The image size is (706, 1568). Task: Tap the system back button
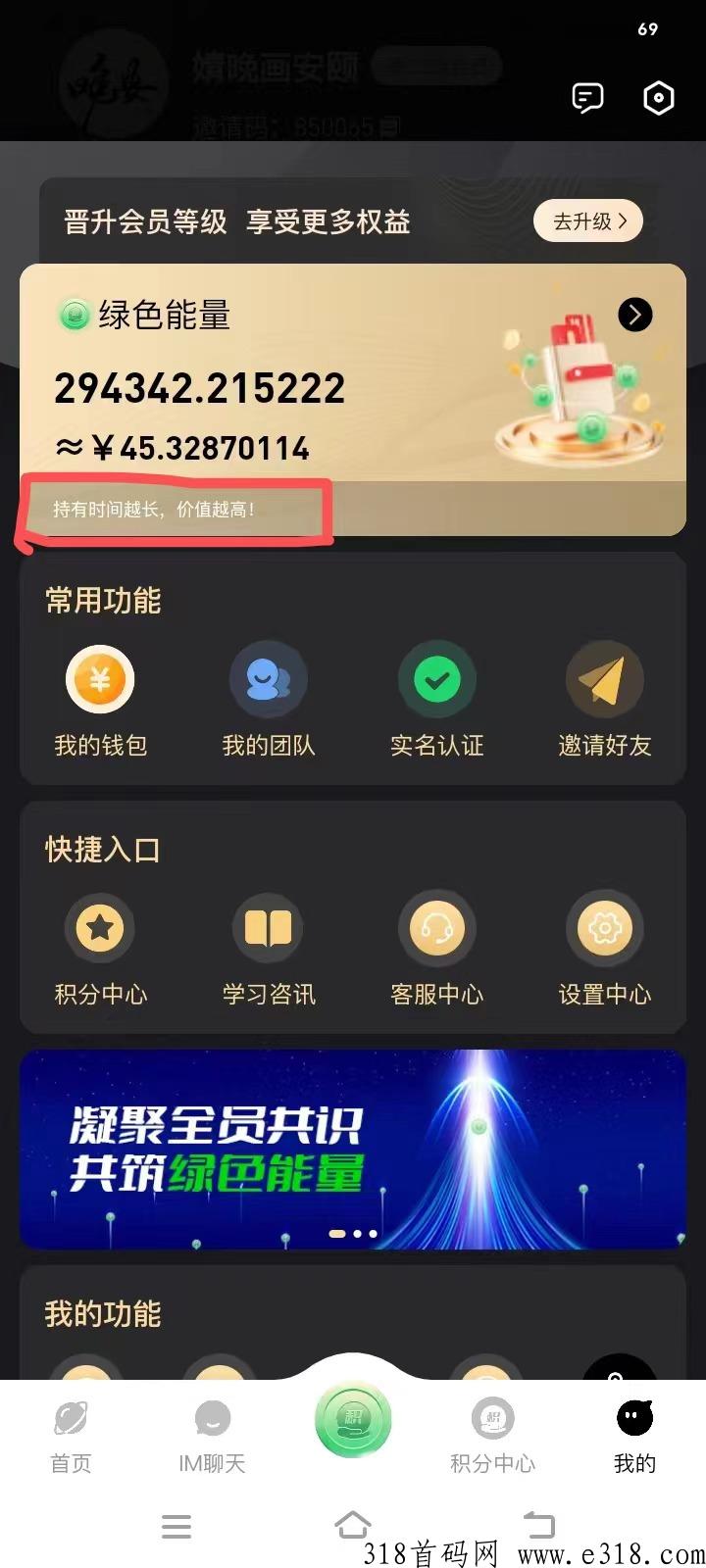[x=538, y=1525]
